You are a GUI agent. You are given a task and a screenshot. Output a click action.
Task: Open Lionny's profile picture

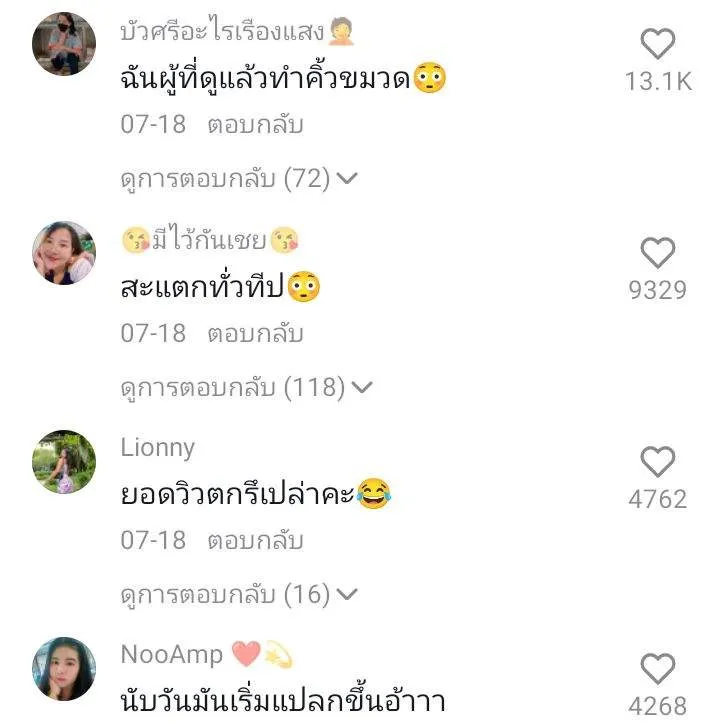tap(65, 462)
